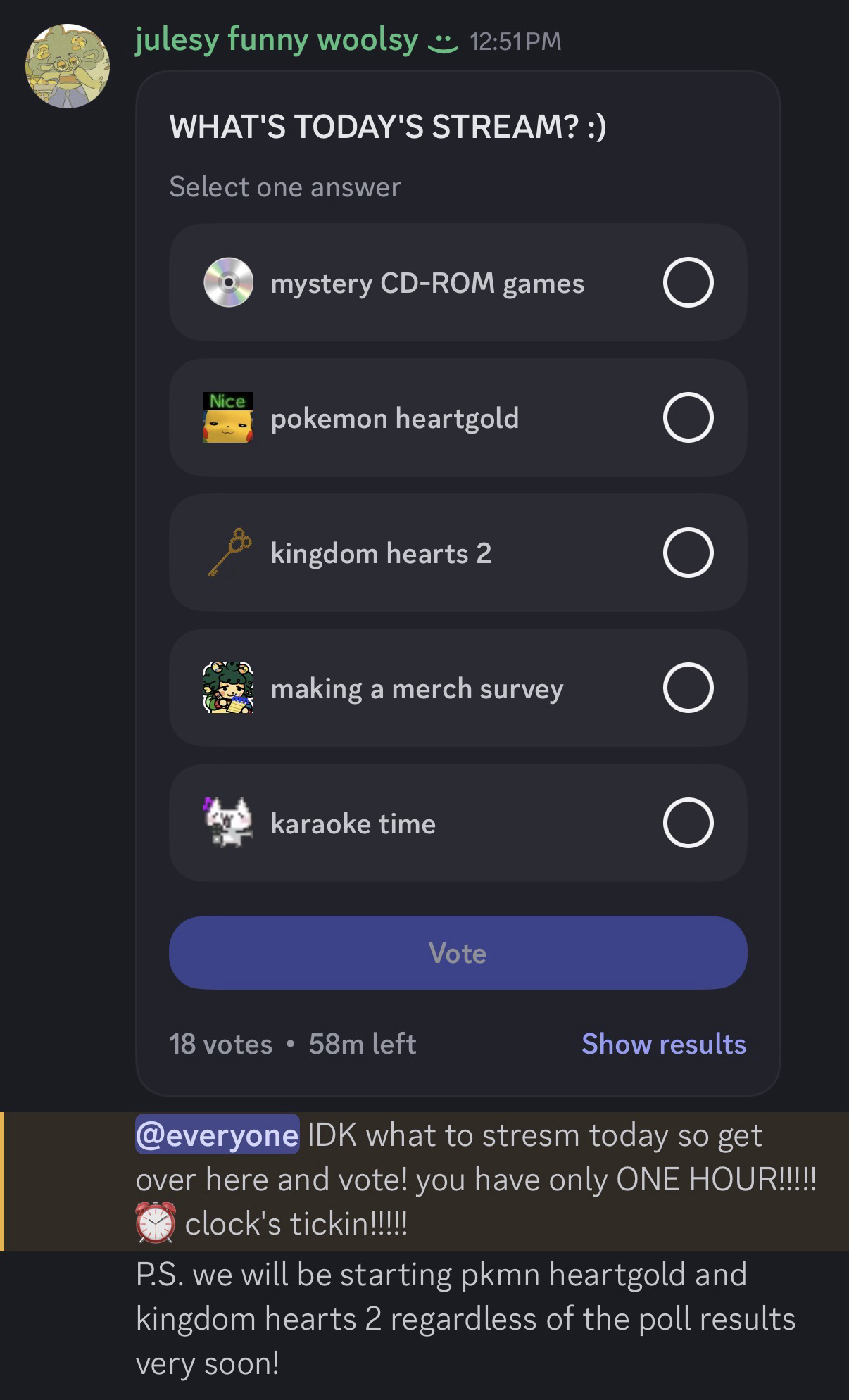
Task: Choose pokemon heartgold in the poll
Action: tap(687, 418)
